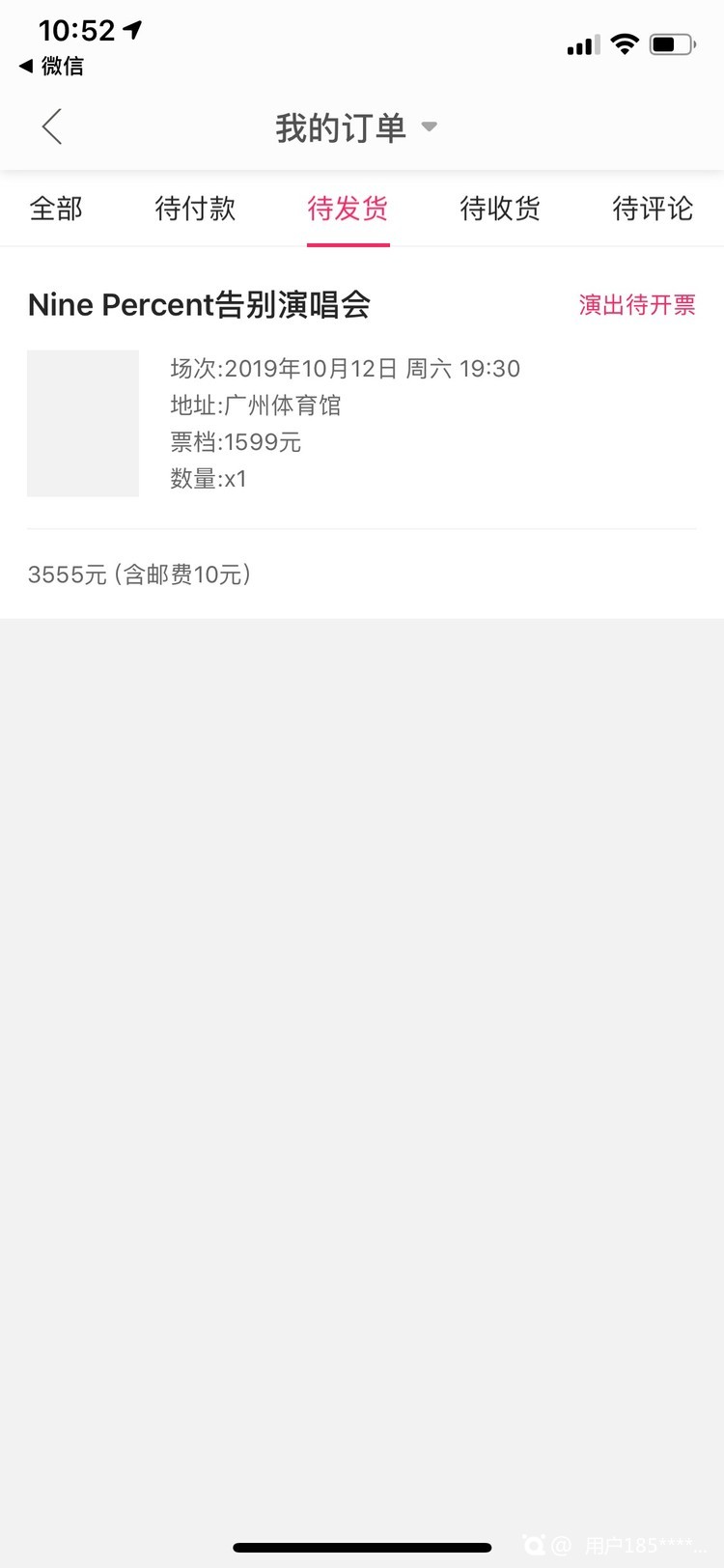This screenshot has height=1568, width=724.
Task: Return to 微信 via status bar link
Action: (x=52, y=67)
